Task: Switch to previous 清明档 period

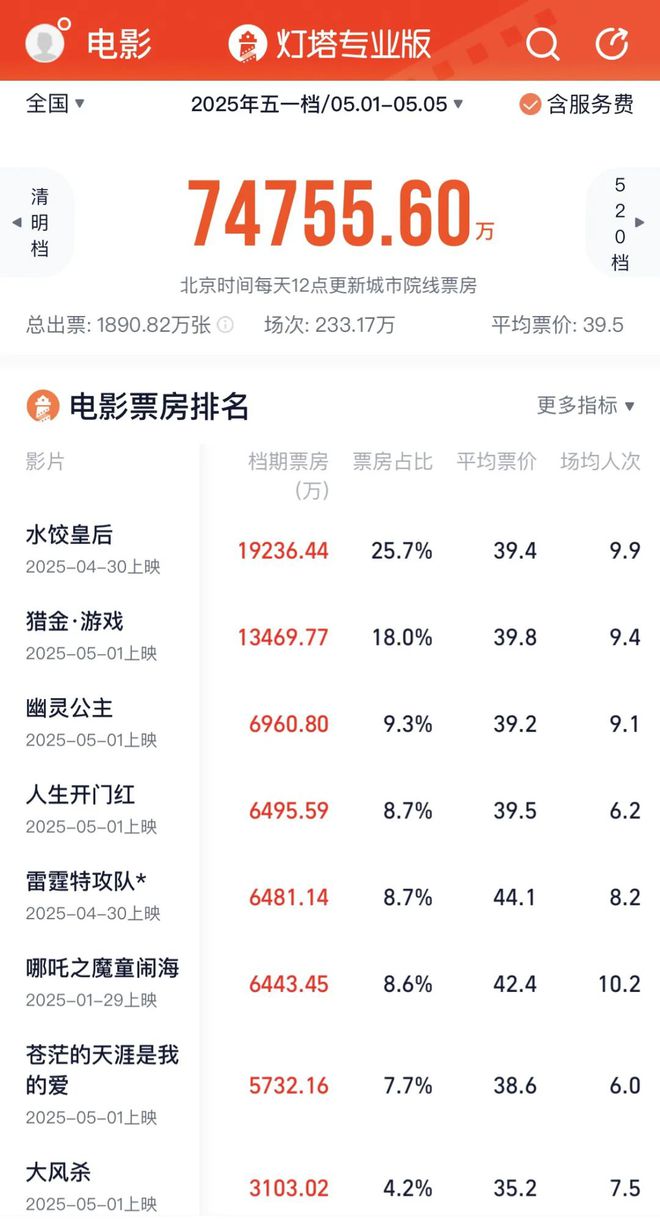Action: pos(33,222)
